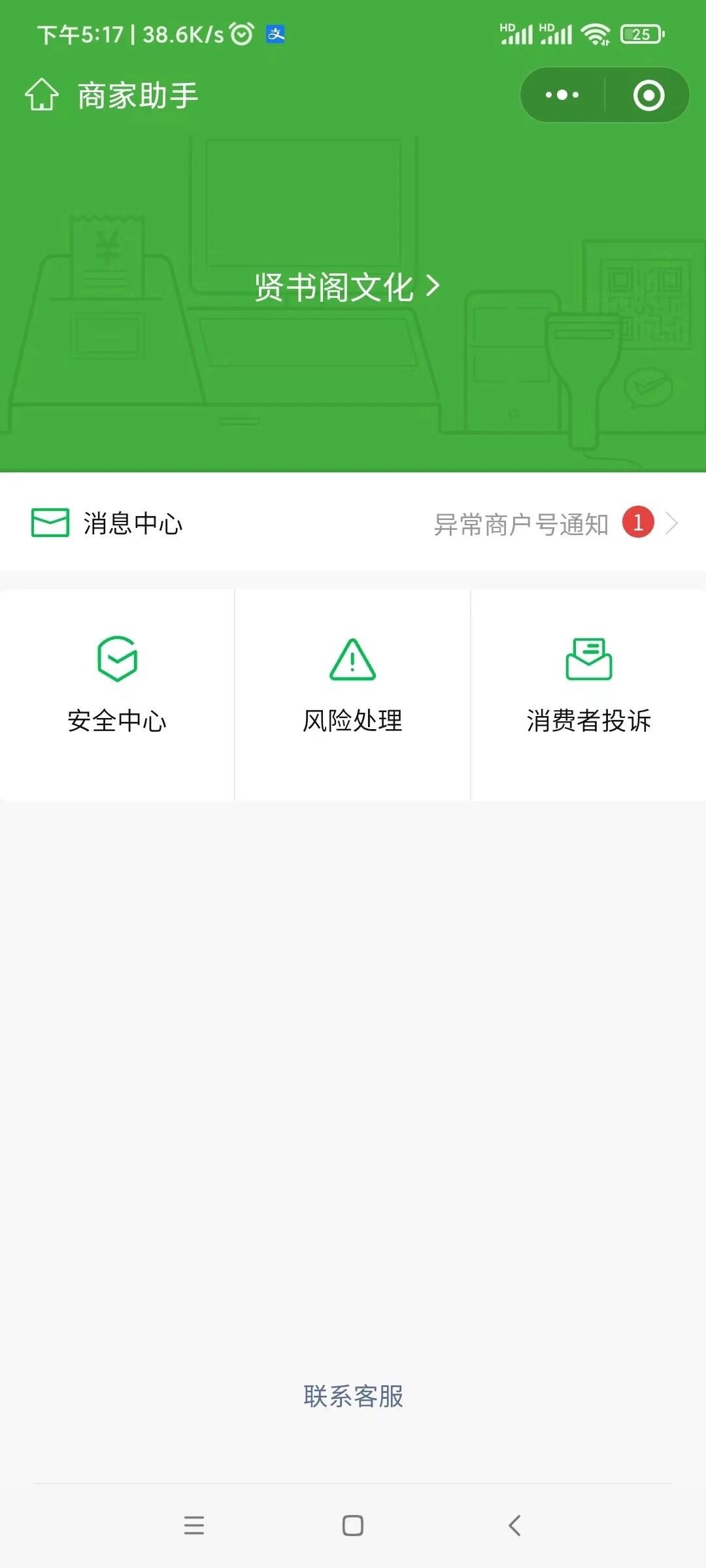The width and height of the screenshot is (706, 1568).
Task: Open 安全中心 security center
Action: (x=118, y=686)
